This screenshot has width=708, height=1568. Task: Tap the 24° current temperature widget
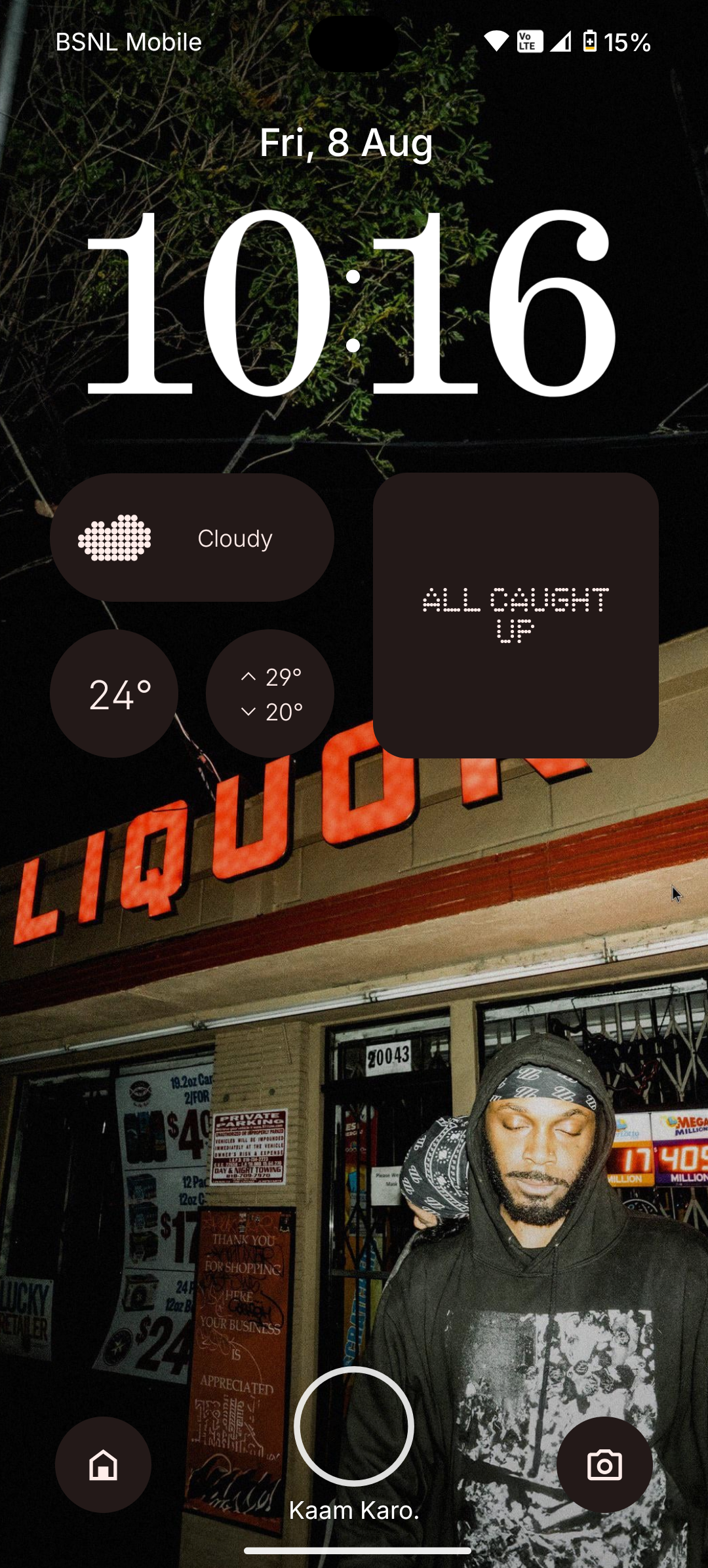click(x=114, y=694)
